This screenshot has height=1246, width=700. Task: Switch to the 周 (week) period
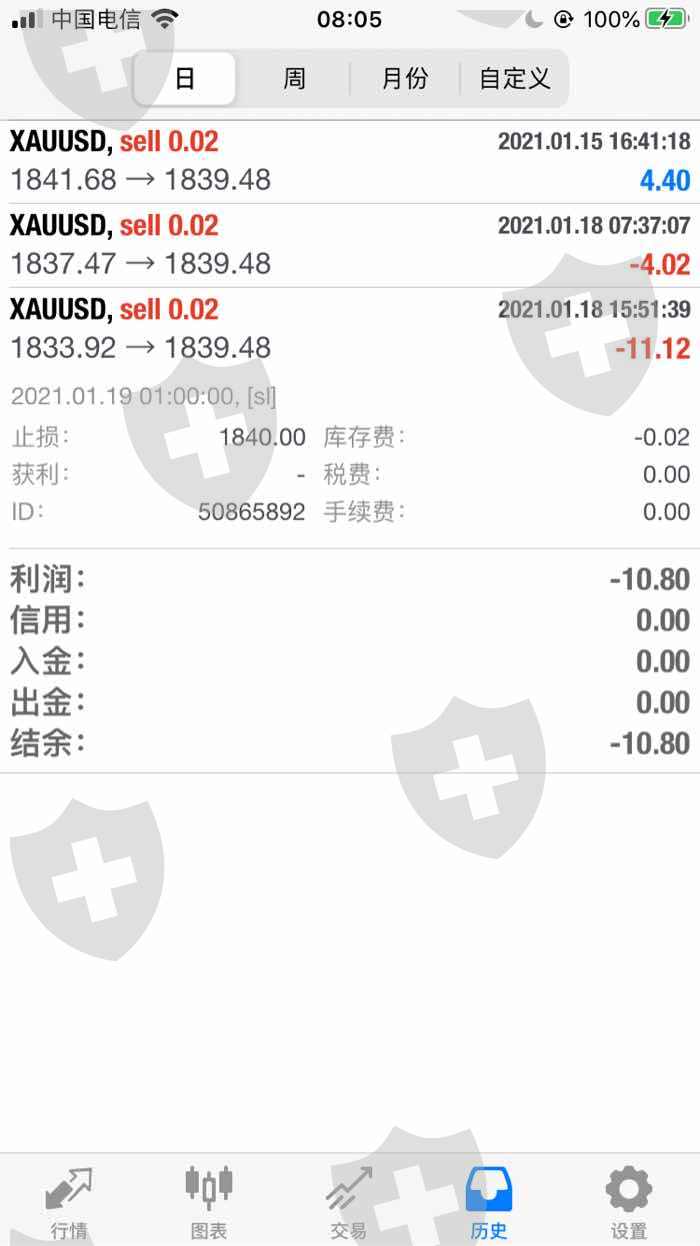pos(294,79)
